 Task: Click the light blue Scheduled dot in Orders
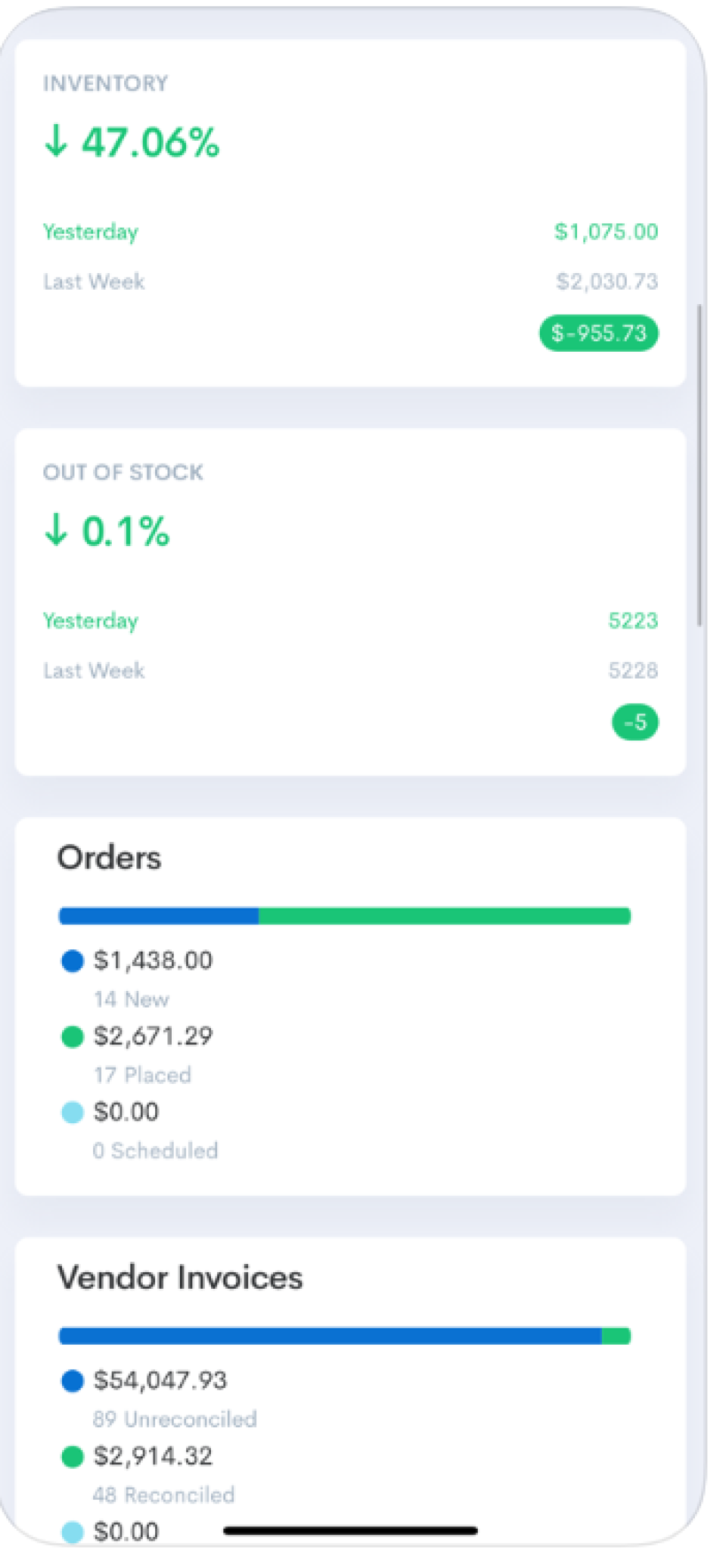pyautogui.click(x=73, y=1112)
